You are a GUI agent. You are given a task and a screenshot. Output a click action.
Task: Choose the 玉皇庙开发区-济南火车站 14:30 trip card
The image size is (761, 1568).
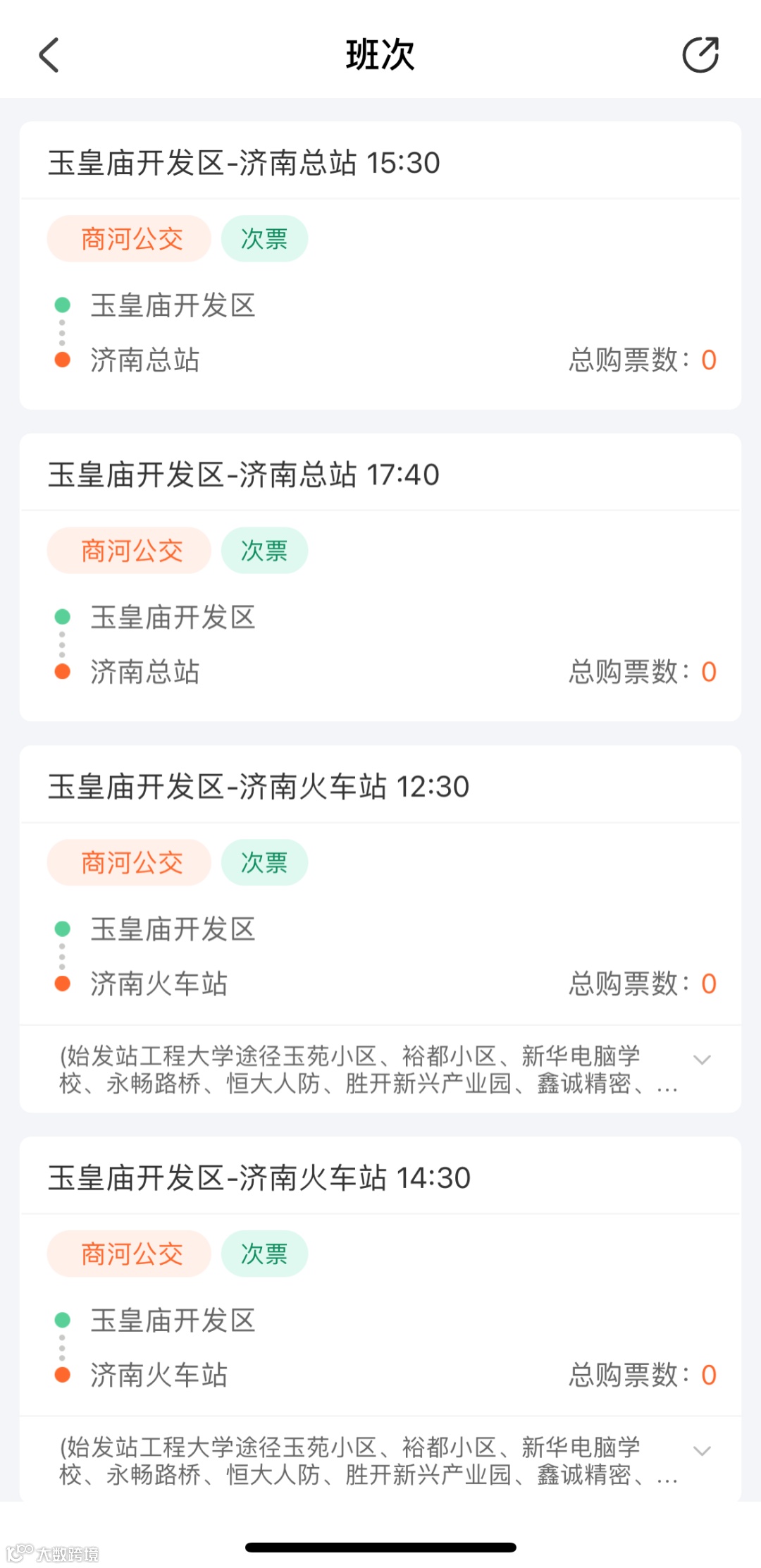click(380, 1178)
